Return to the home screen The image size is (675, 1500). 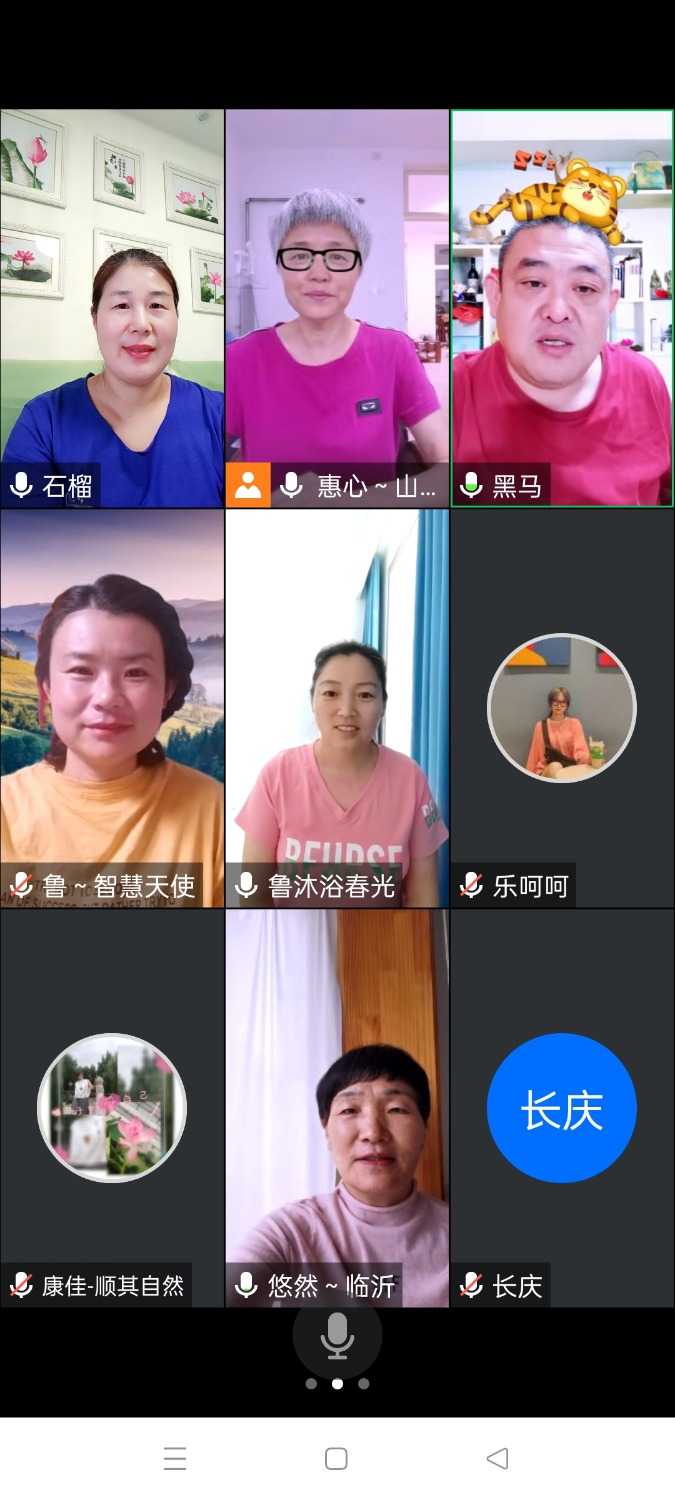pos(337,1458)
